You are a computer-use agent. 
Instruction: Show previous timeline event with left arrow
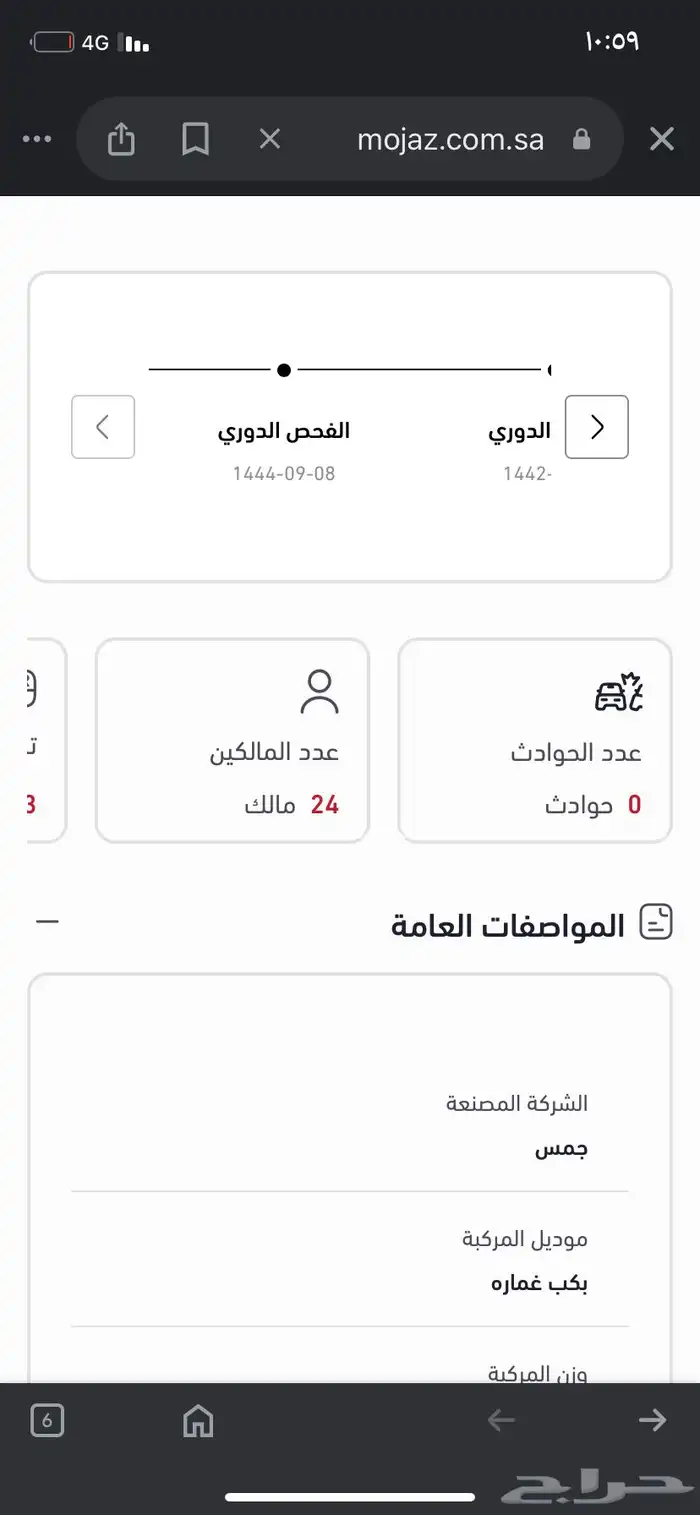103,427
